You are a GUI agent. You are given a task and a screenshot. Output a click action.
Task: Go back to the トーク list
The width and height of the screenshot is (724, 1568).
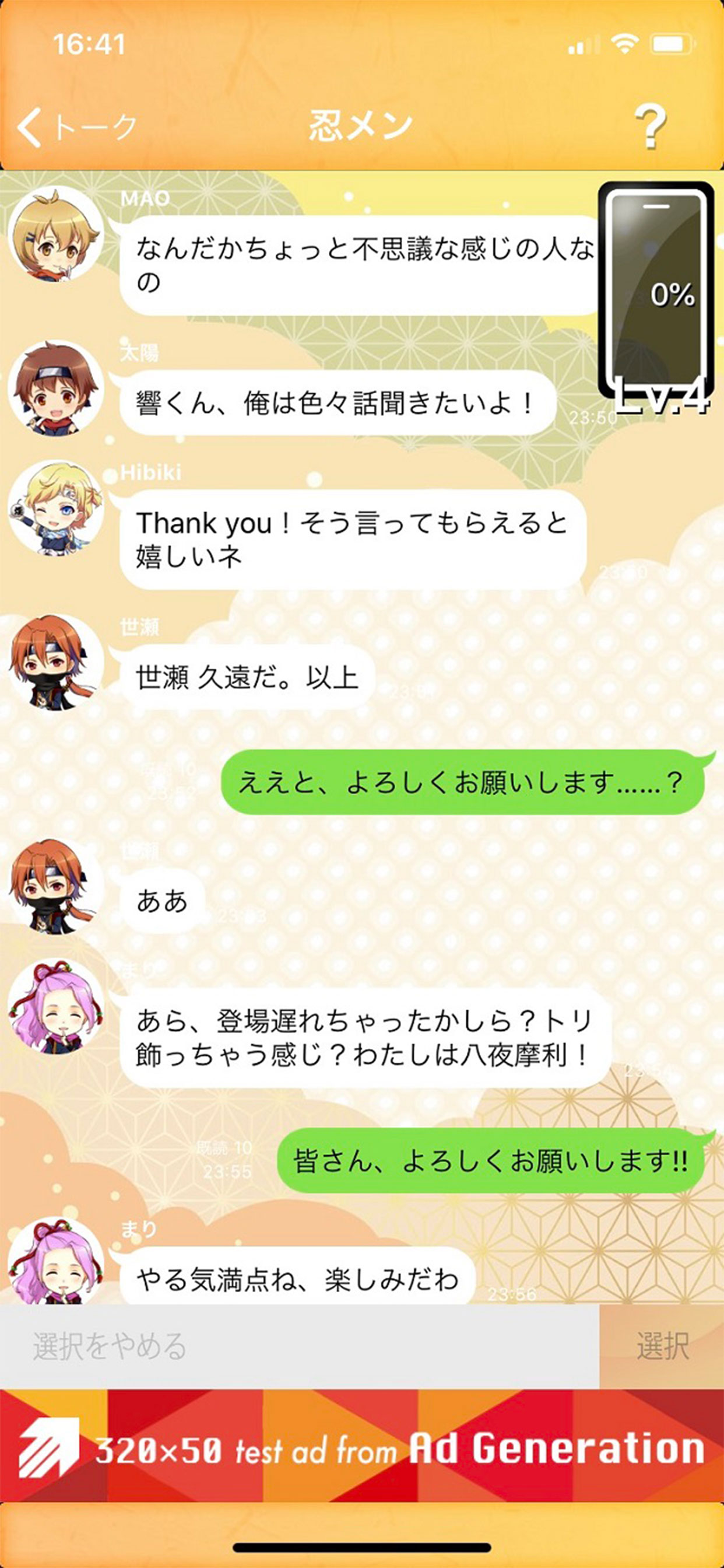(x=76, y=127)
